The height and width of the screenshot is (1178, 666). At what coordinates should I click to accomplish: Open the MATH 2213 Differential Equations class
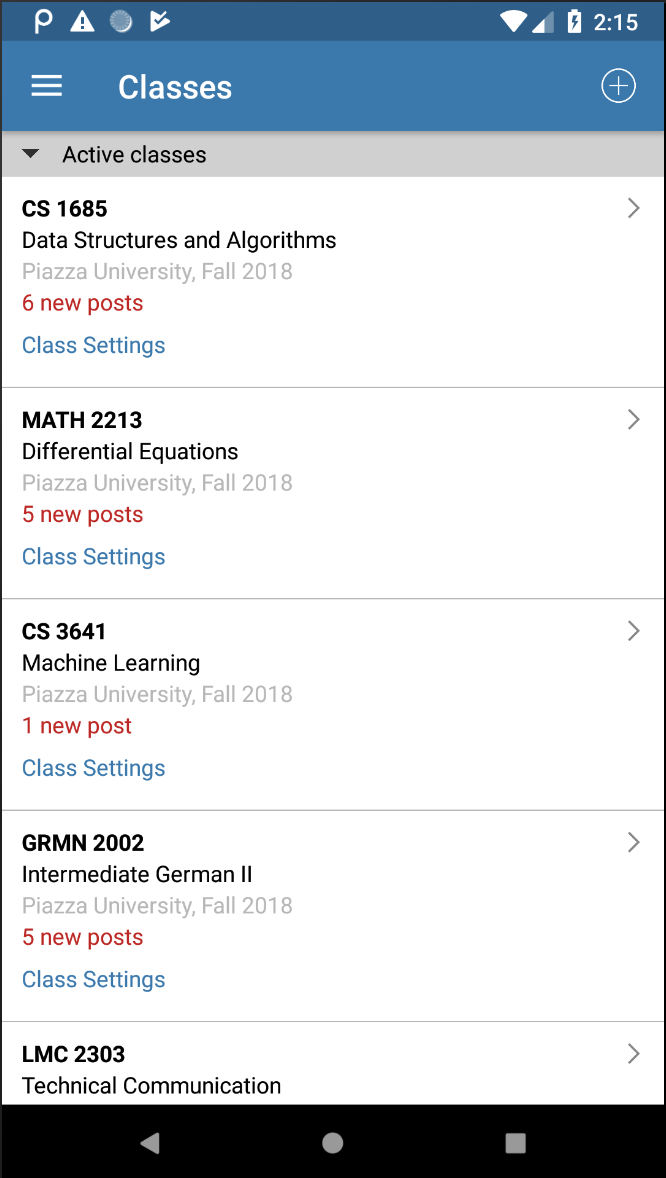click(330, 451)
